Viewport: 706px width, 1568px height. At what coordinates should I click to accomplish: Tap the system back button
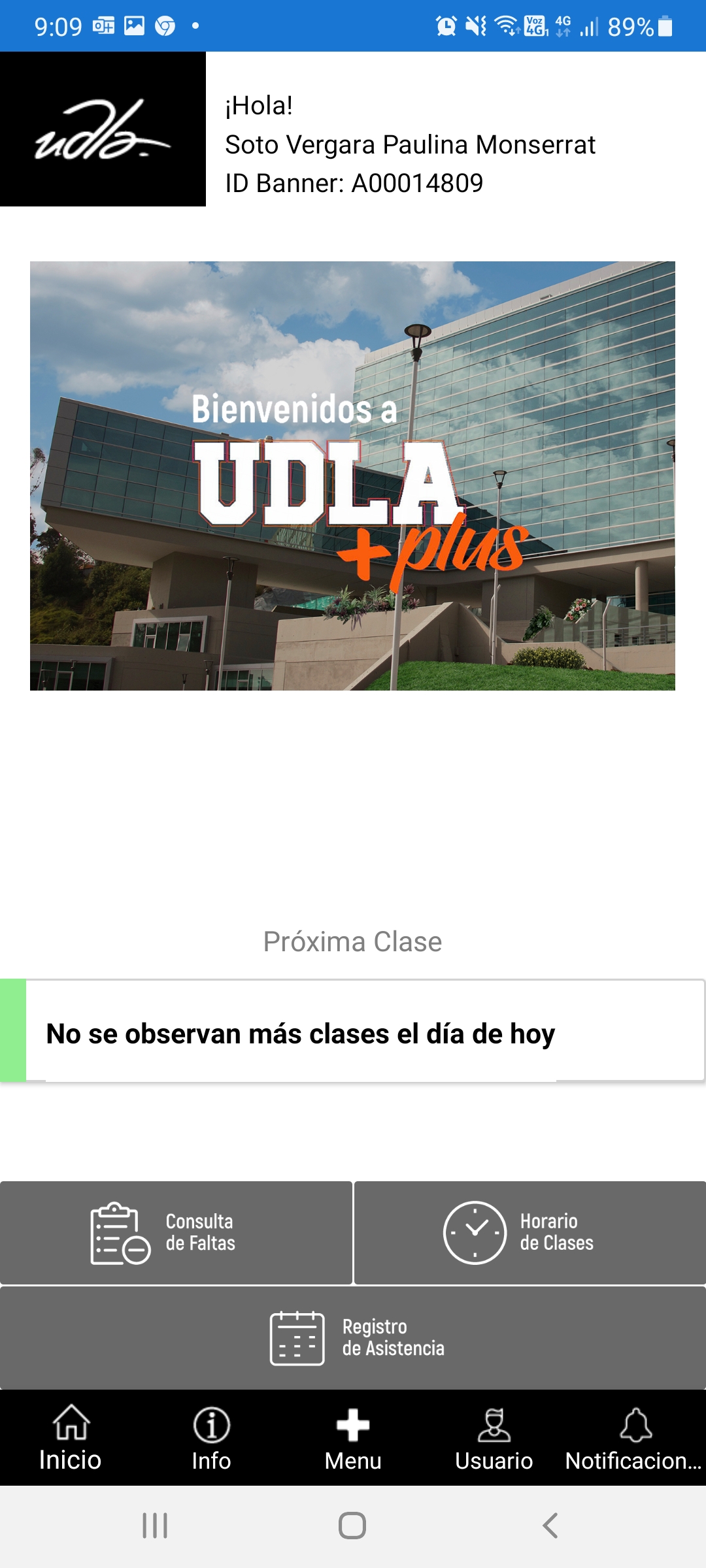[550, 1526]
